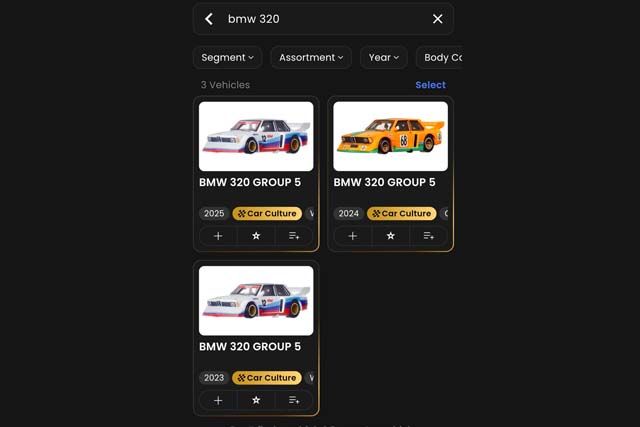Expand the Segment filter
The height and width of the screenshot is (427, 640).
point(227,58)
